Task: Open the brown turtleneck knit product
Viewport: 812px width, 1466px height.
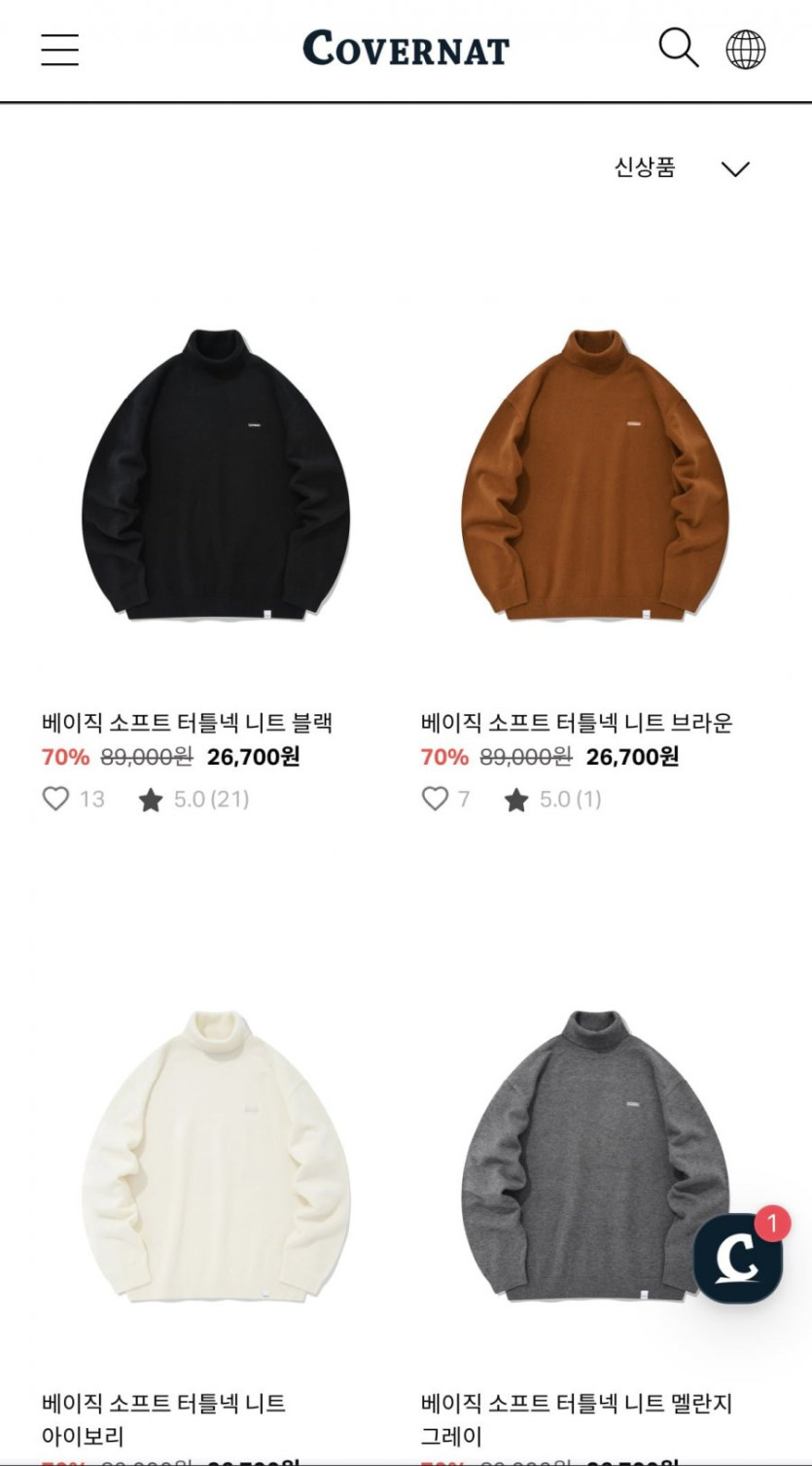Action: (x=594, y=474)
